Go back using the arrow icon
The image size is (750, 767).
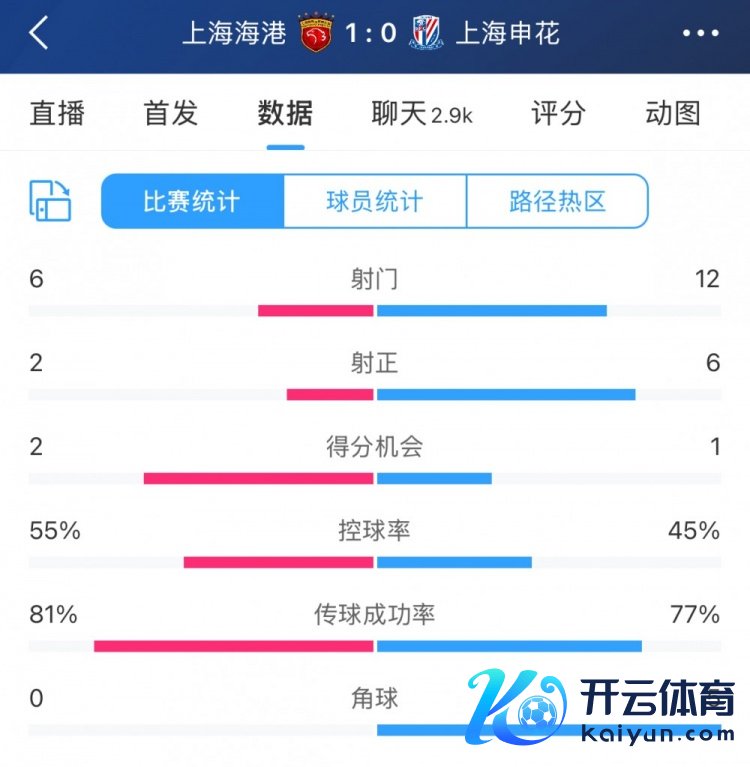[39, 33]
